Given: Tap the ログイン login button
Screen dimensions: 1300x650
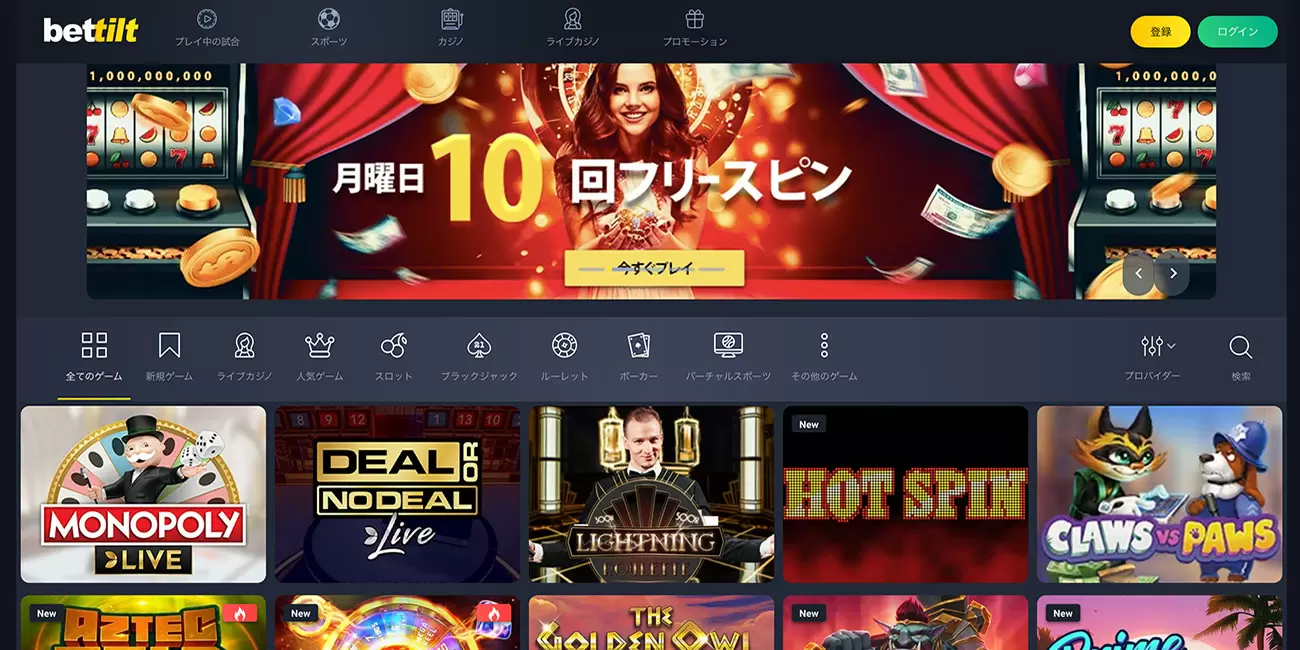Looking at the screenshot, I should click(x=1237, y=32).
